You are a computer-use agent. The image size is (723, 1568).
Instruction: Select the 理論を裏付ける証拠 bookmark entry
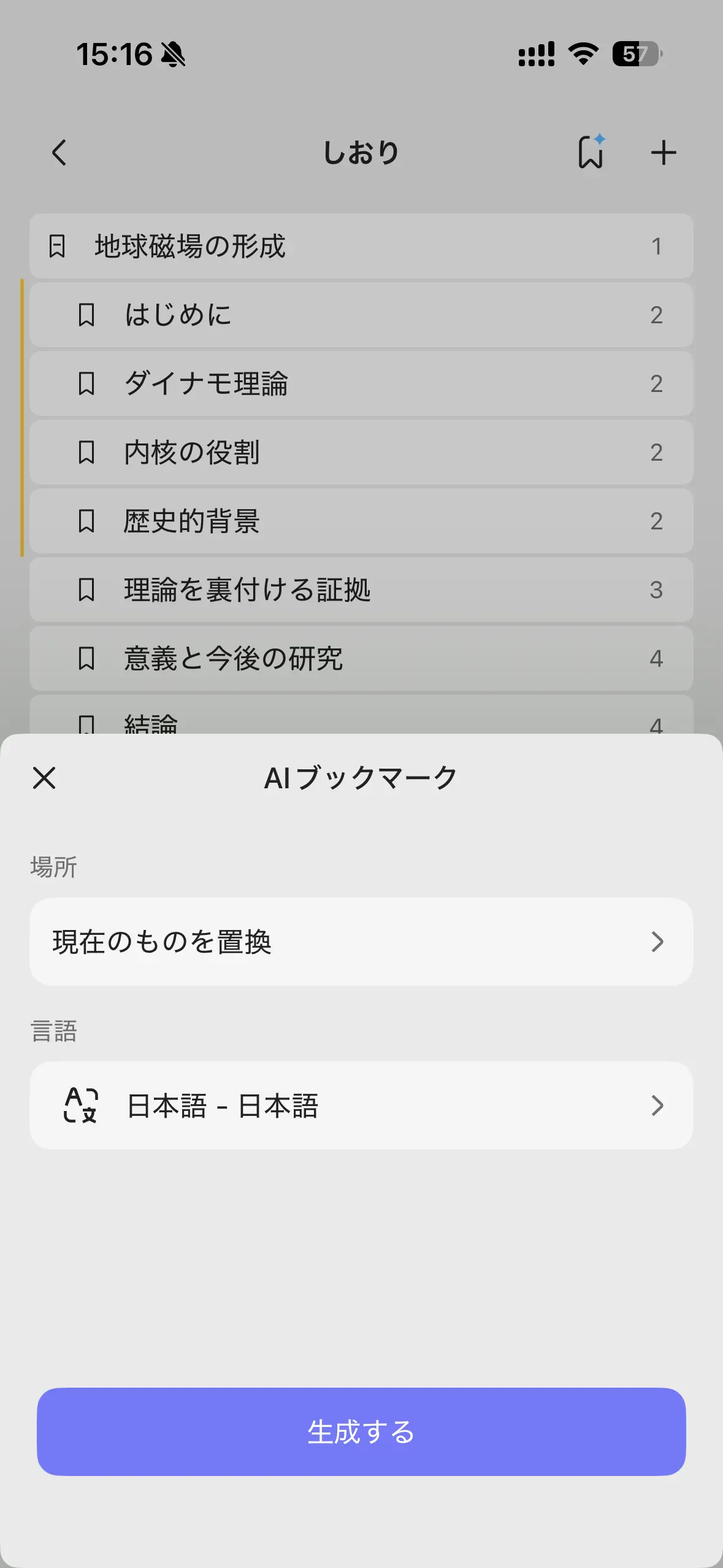[361, 591]
